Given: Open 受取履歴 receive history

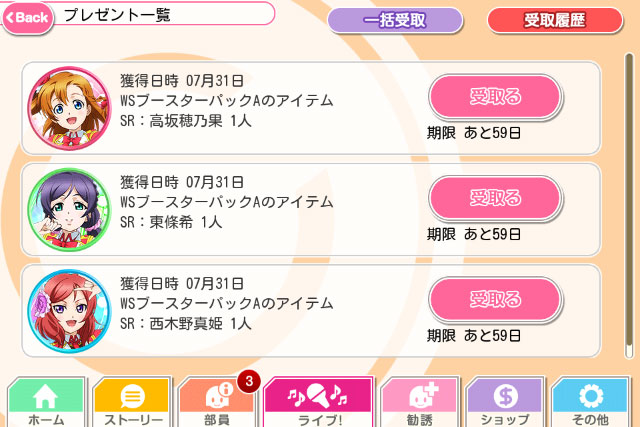Looking at the screenshot, I should (555, 20).
